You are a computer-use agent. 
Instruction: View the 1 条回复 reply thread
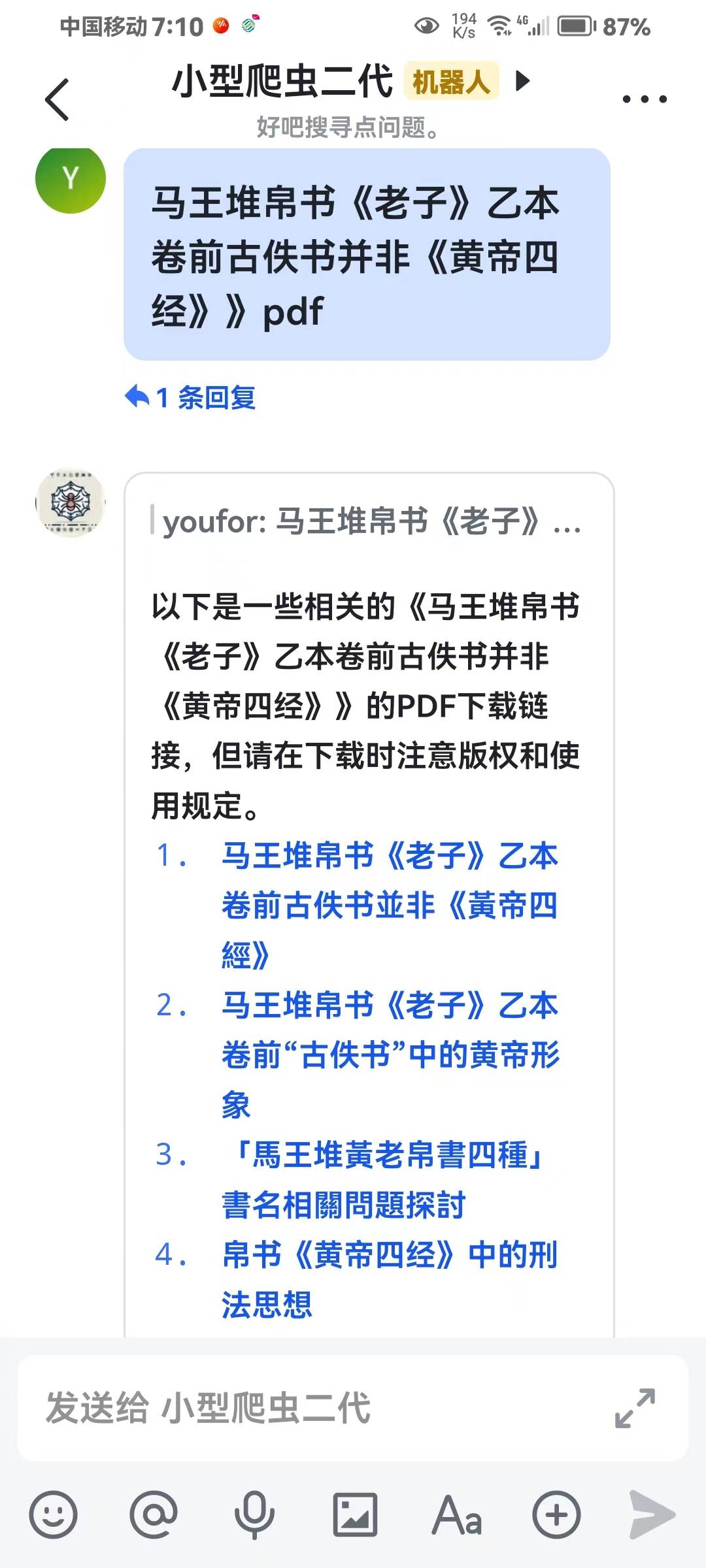pyautogui.click(x=190, y=397)
